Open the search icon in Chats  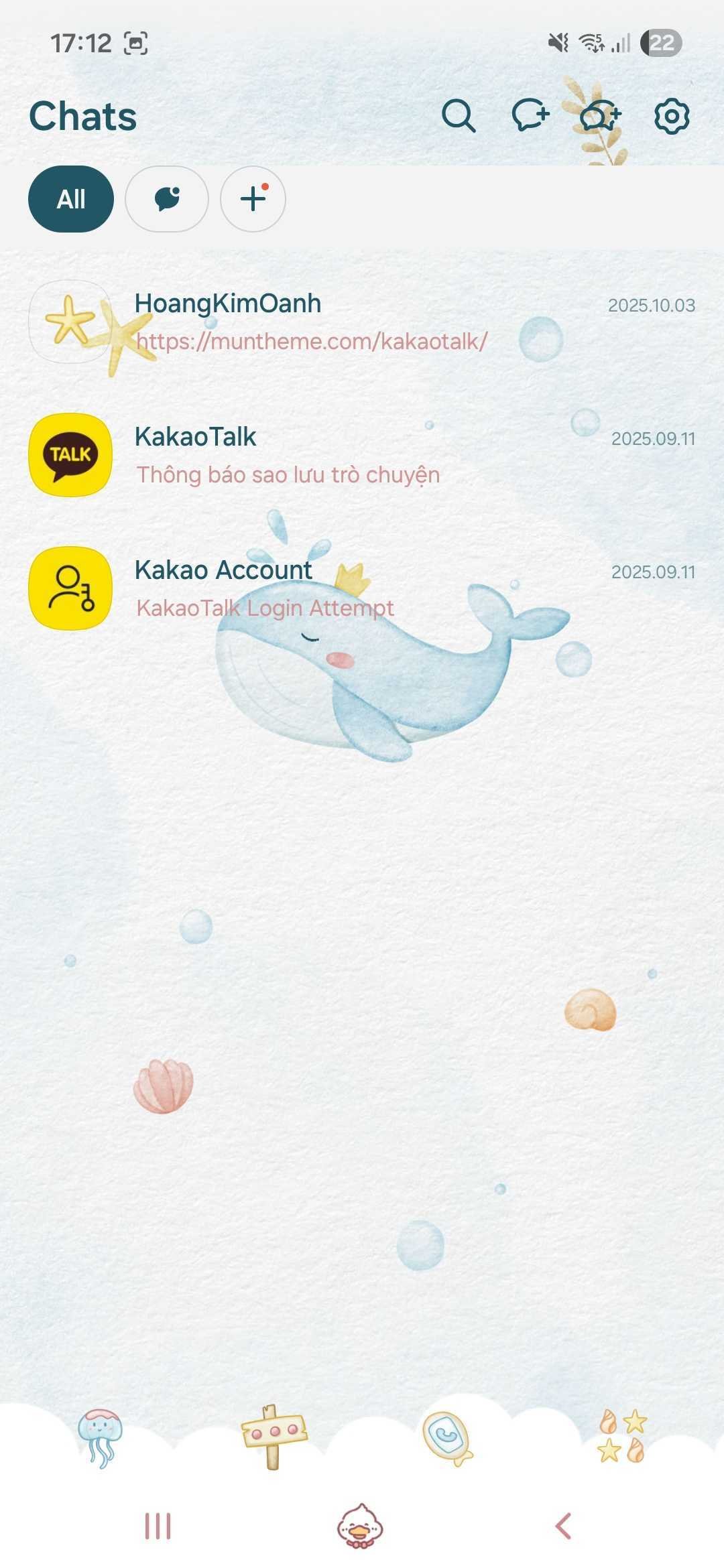coord(459,116)
